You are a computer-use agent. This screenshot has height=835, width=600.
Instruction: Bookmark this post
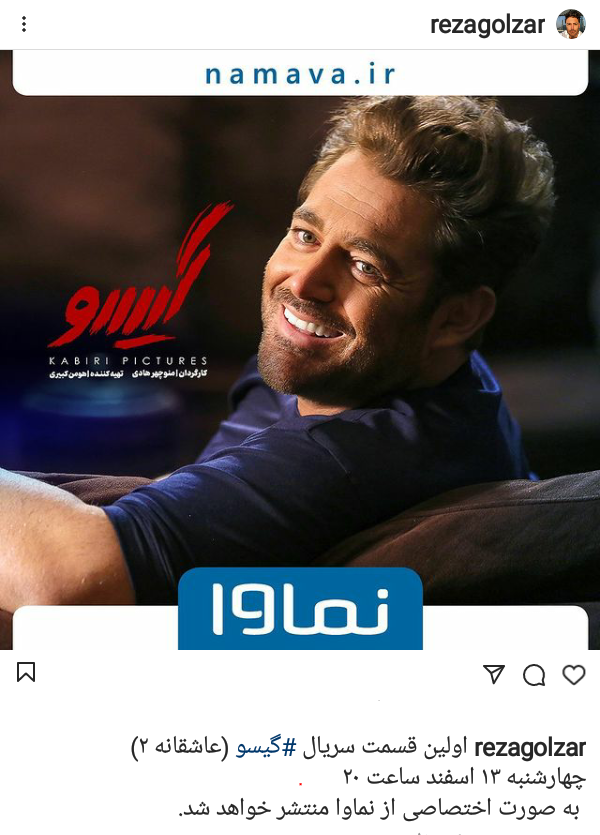(26, 672)
